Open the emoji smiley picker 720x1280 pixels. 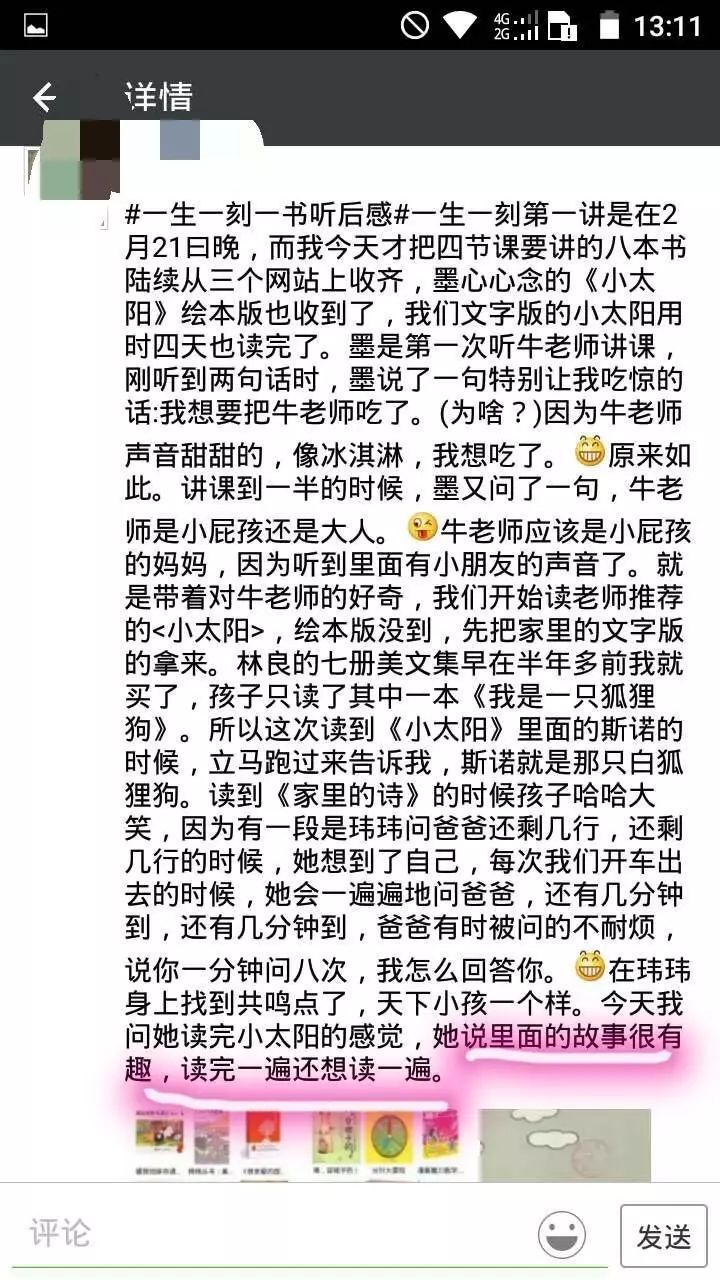(562, 1235)
